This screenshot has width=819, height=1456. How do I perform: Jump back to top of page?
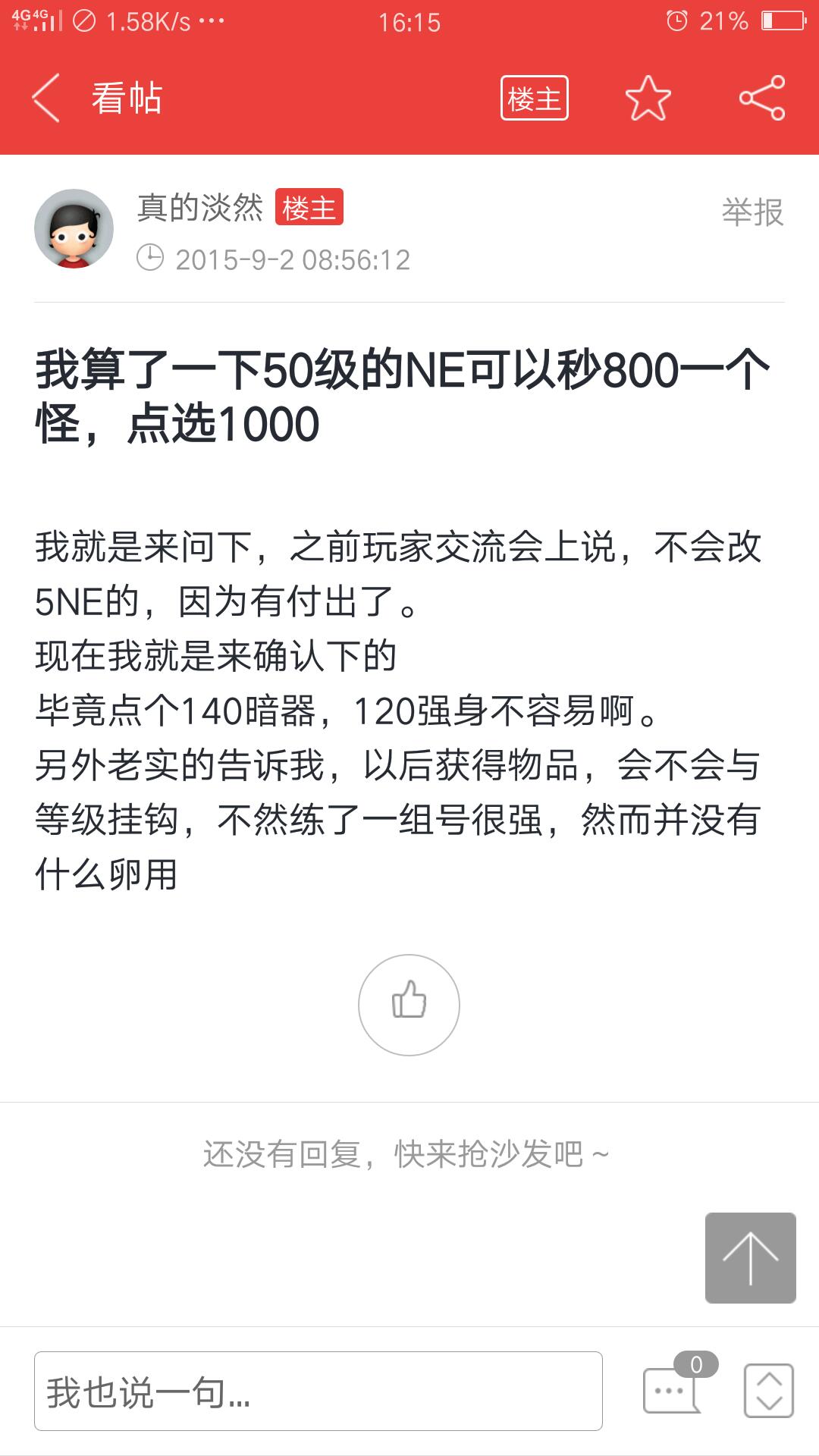click(750, 1257)
